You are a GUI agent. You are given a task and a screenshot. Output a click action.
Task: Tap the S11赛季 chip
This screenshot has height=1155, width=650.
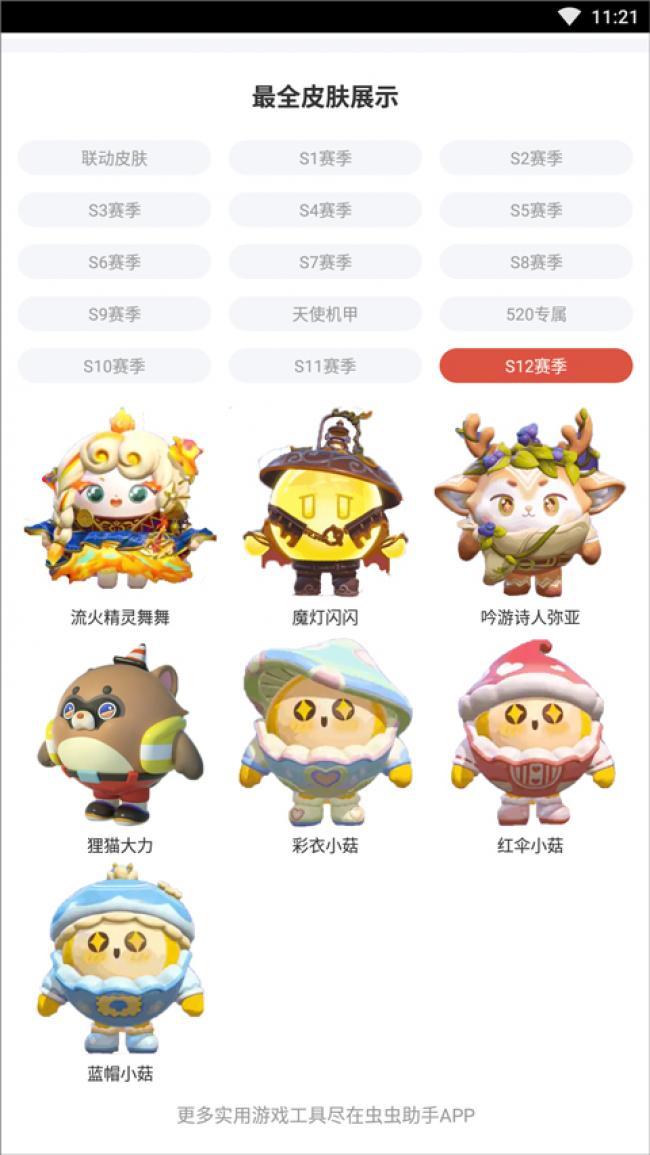pos(325,366)
